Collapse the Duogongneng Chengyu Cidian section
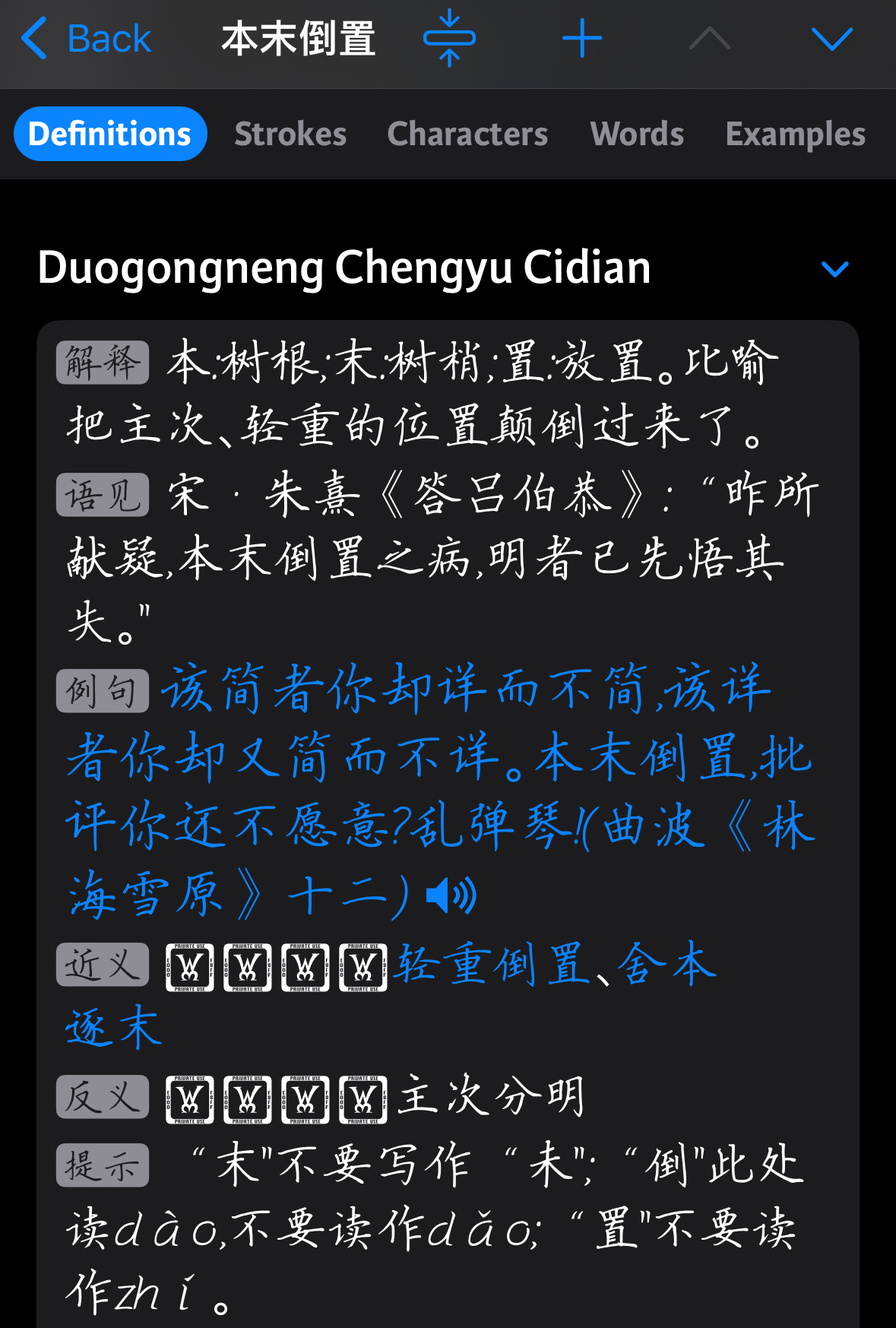Viewport: 896px width, 1328px height. tap(834, 269)
